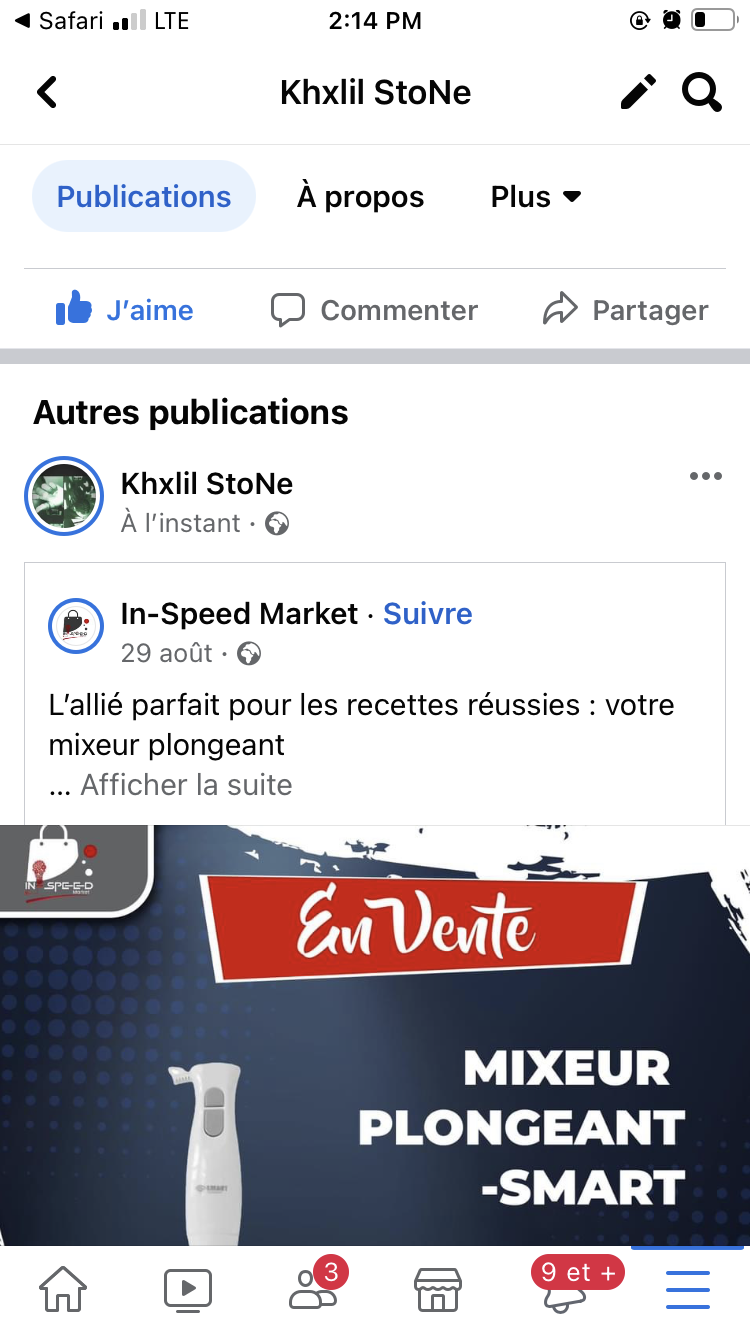Open search on Khxlil StoNe's profile
The width and height of the screenshot is (750, 1334).
point(702,93)
